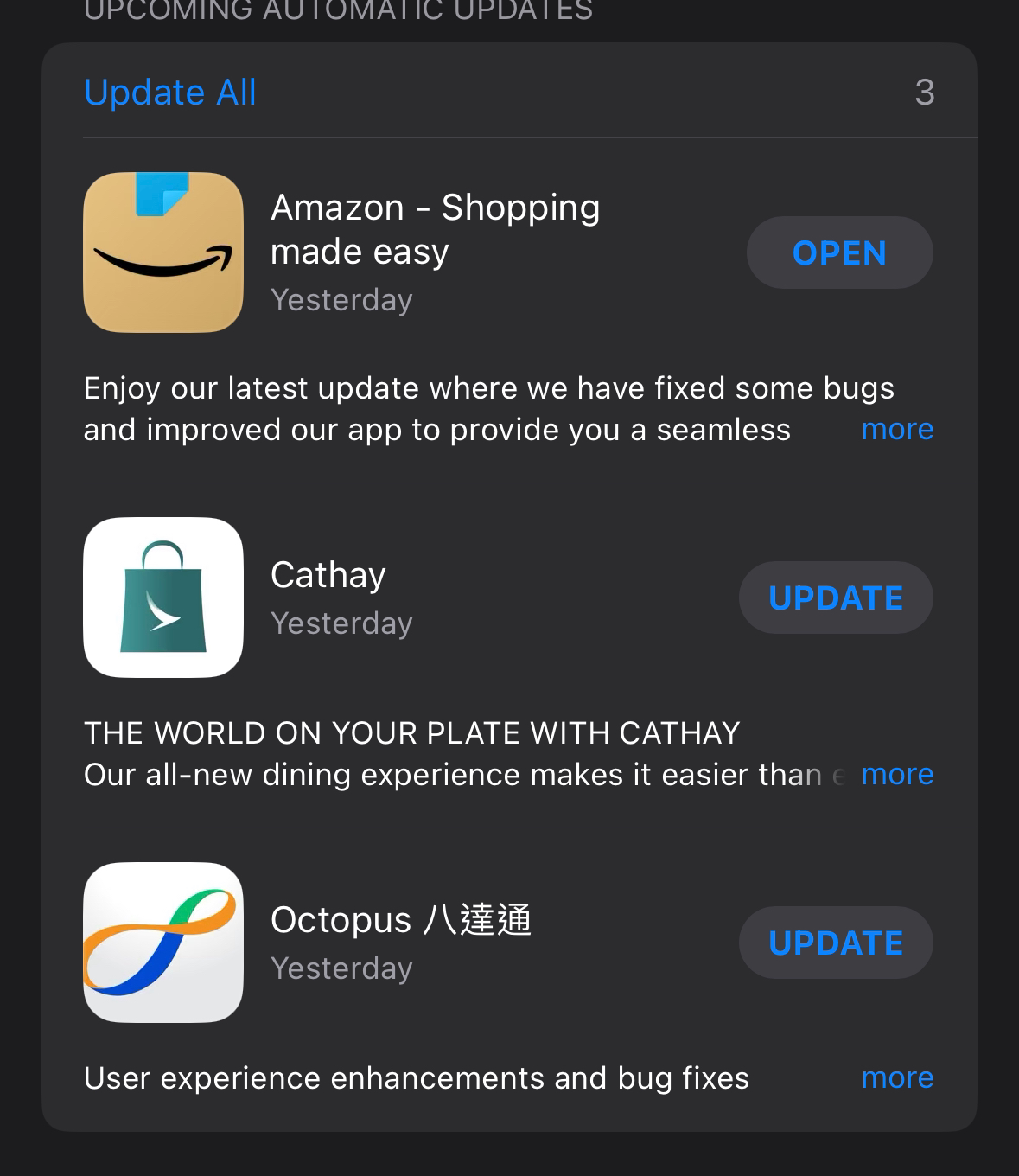
Task: Open the Amazon Shopping app icon
Action: [163, 252]
